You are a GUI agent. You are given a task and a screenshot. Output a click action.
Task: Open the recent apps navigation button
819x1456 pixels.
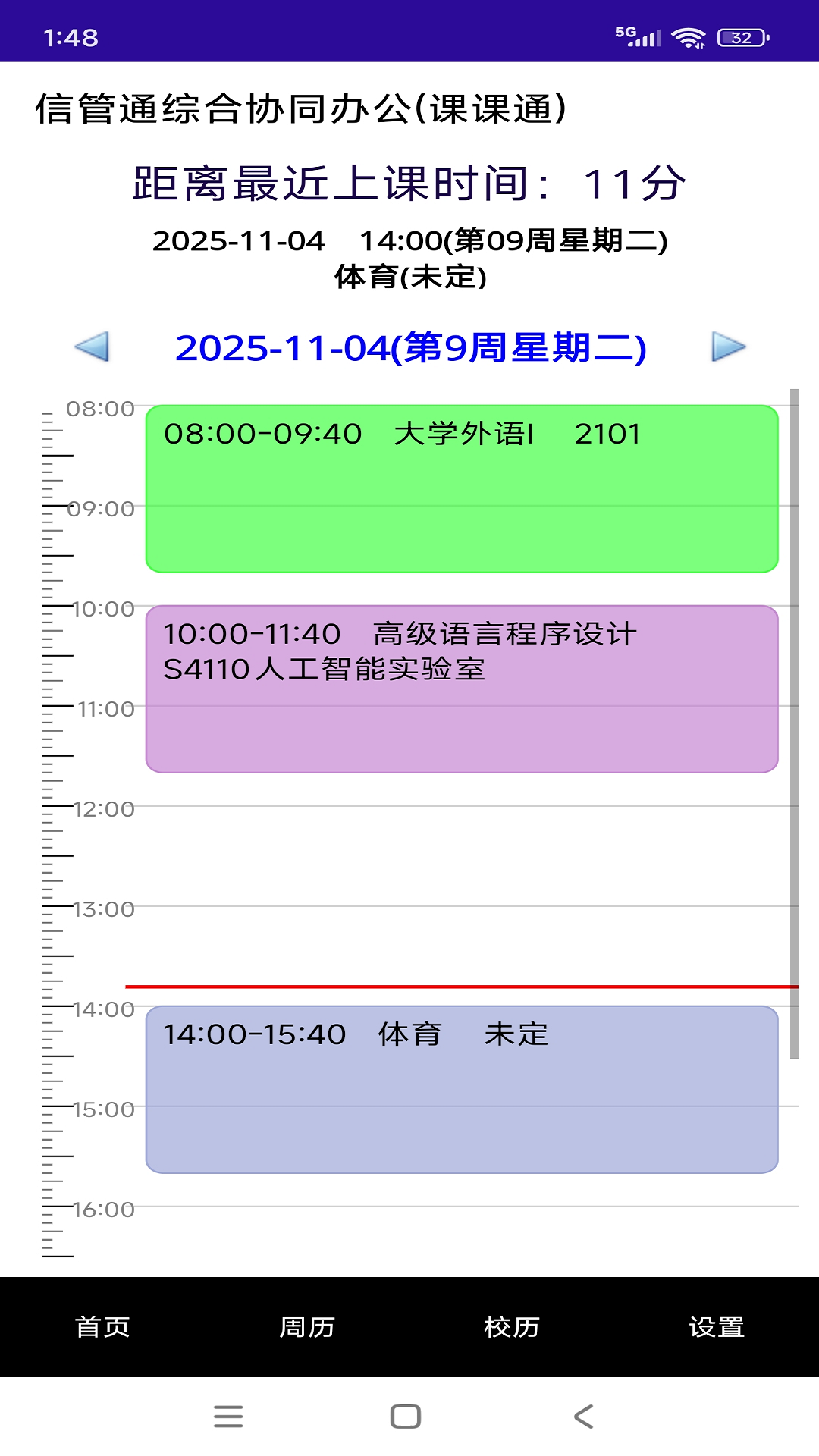coord(227,1417)
